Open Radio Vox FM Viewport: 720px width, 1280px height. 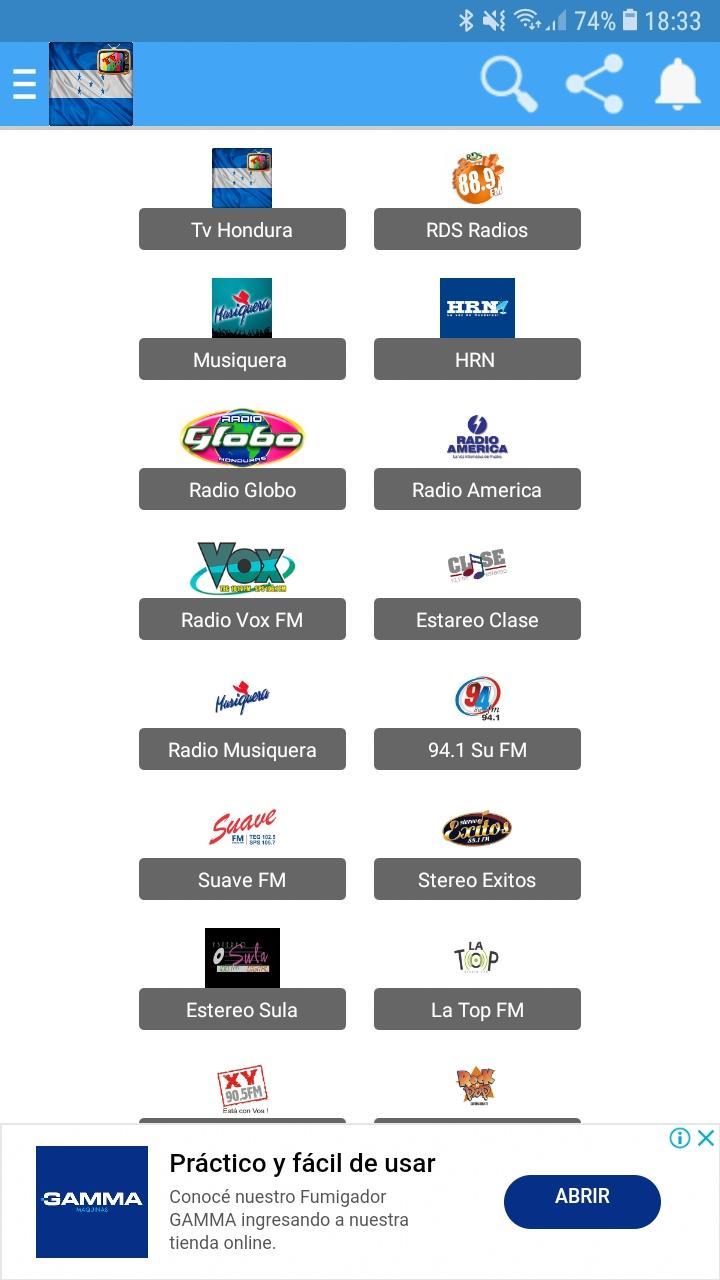(242, 619)
